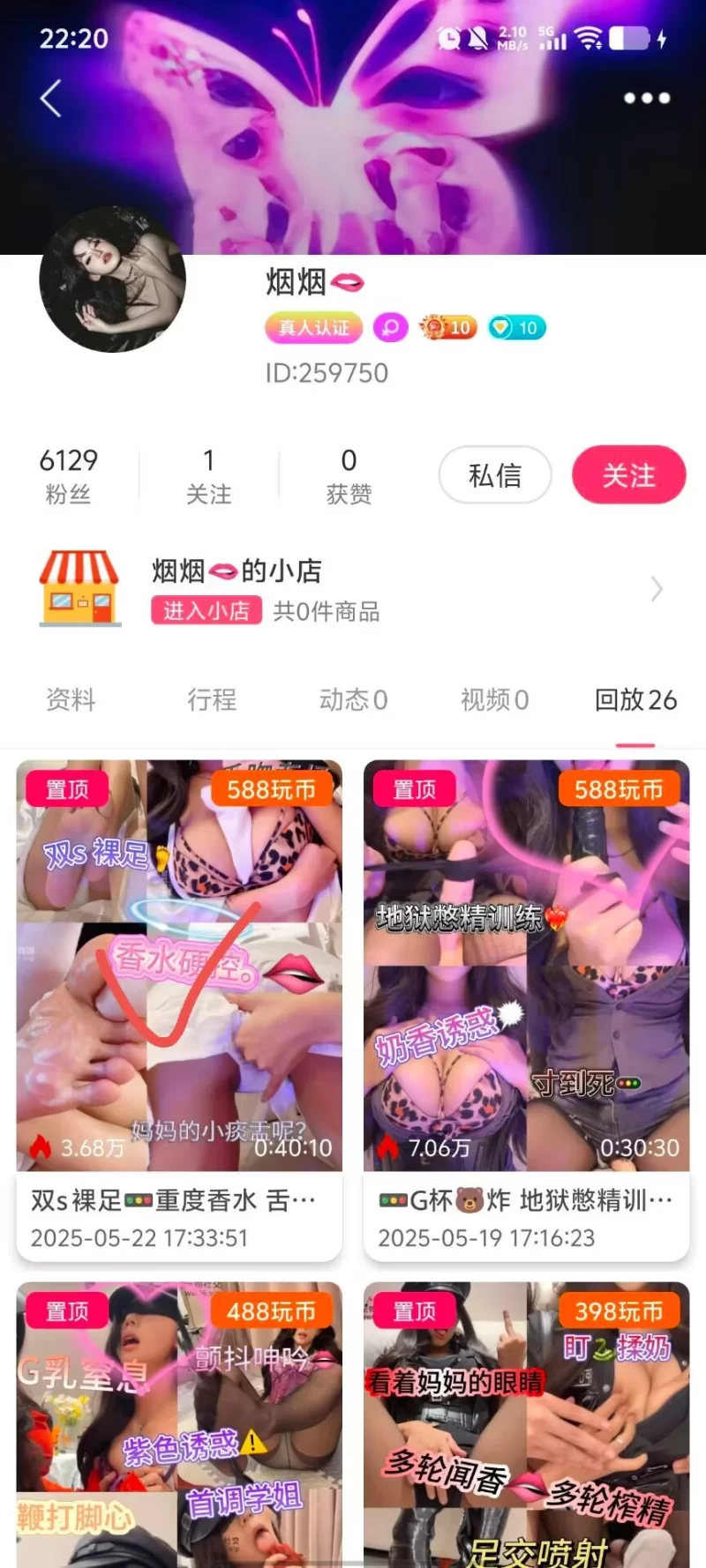Open the 6129 粉丝 followers list
Viewport: 706px width, 1568px height.
point(68,475)
